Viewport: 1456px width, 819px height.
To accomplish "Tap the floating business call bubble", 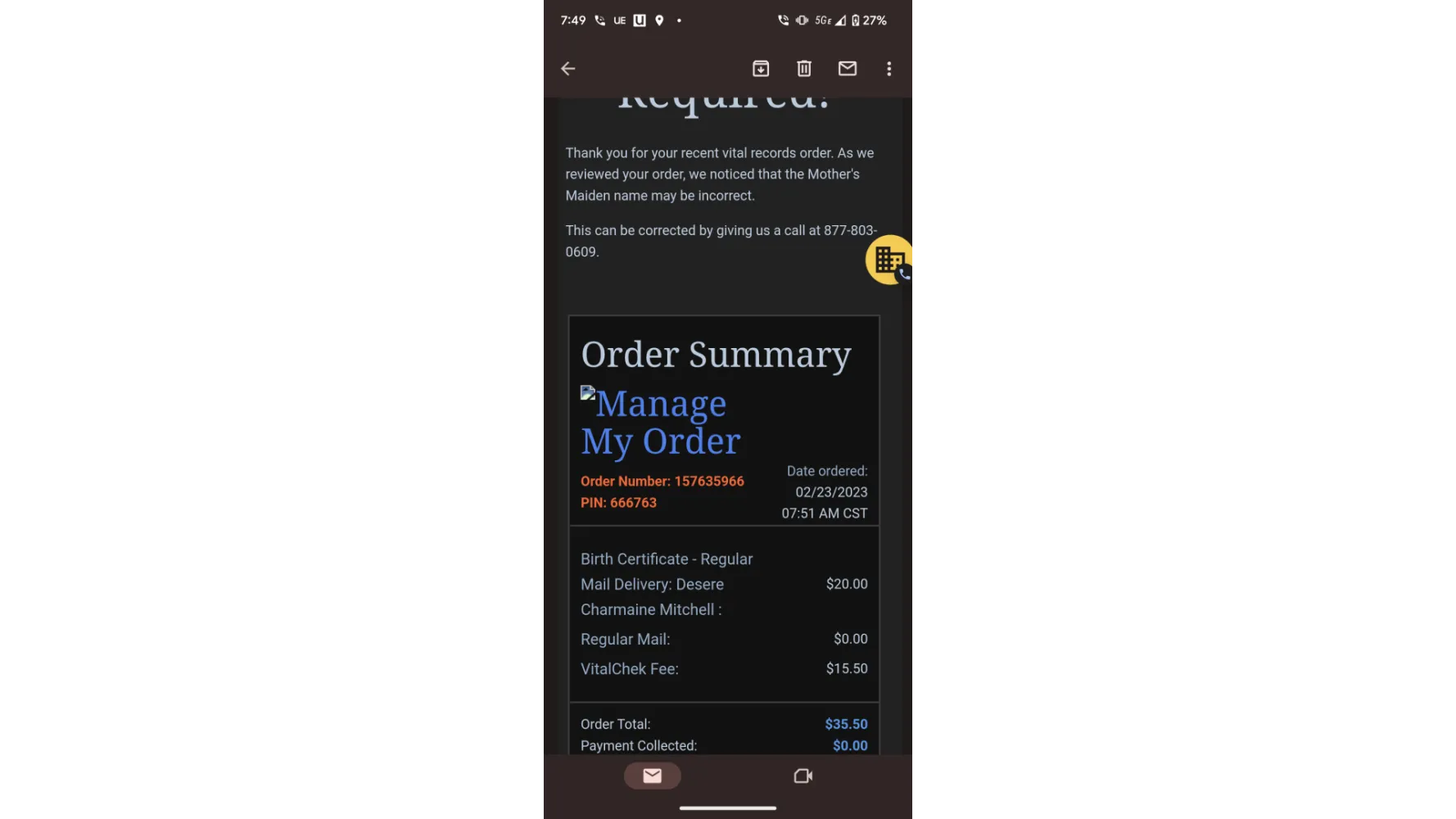I will [889, 260].
